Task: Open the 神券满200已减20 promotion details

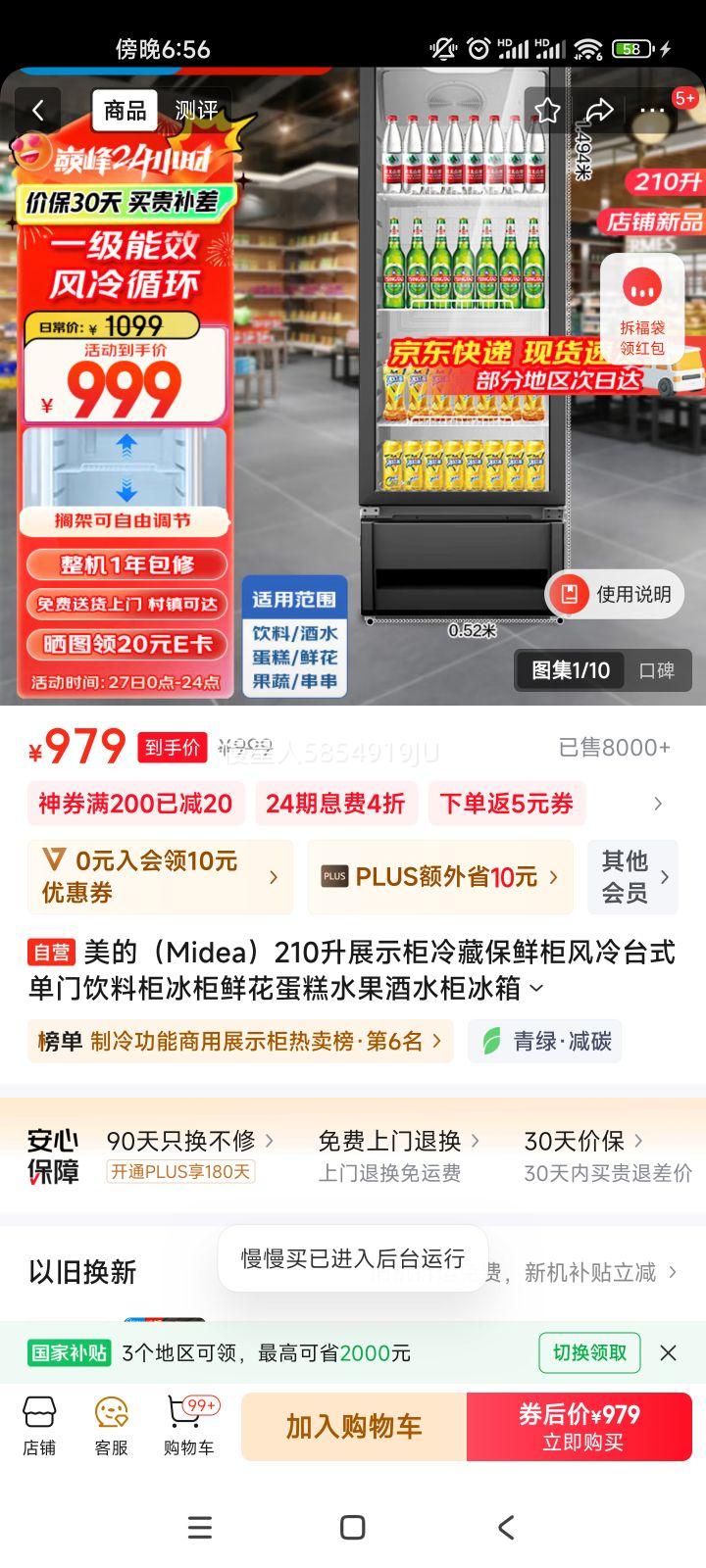Action: pos(135,804)
